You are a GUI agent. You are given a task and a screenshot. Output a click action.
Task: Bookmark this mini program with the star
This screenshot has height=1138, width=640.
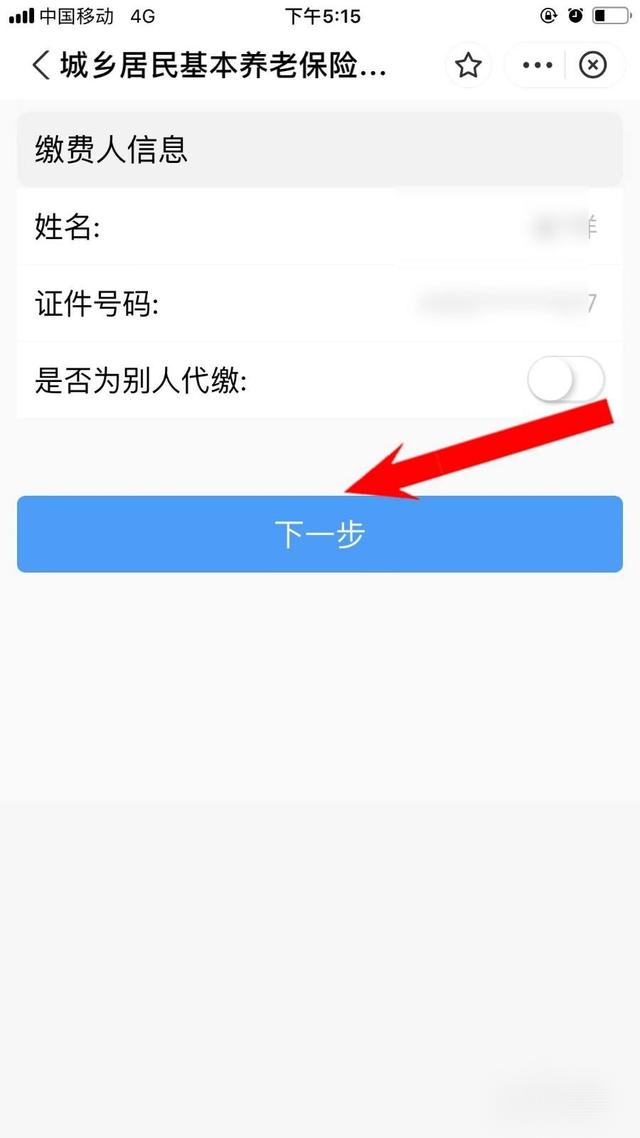468,65
